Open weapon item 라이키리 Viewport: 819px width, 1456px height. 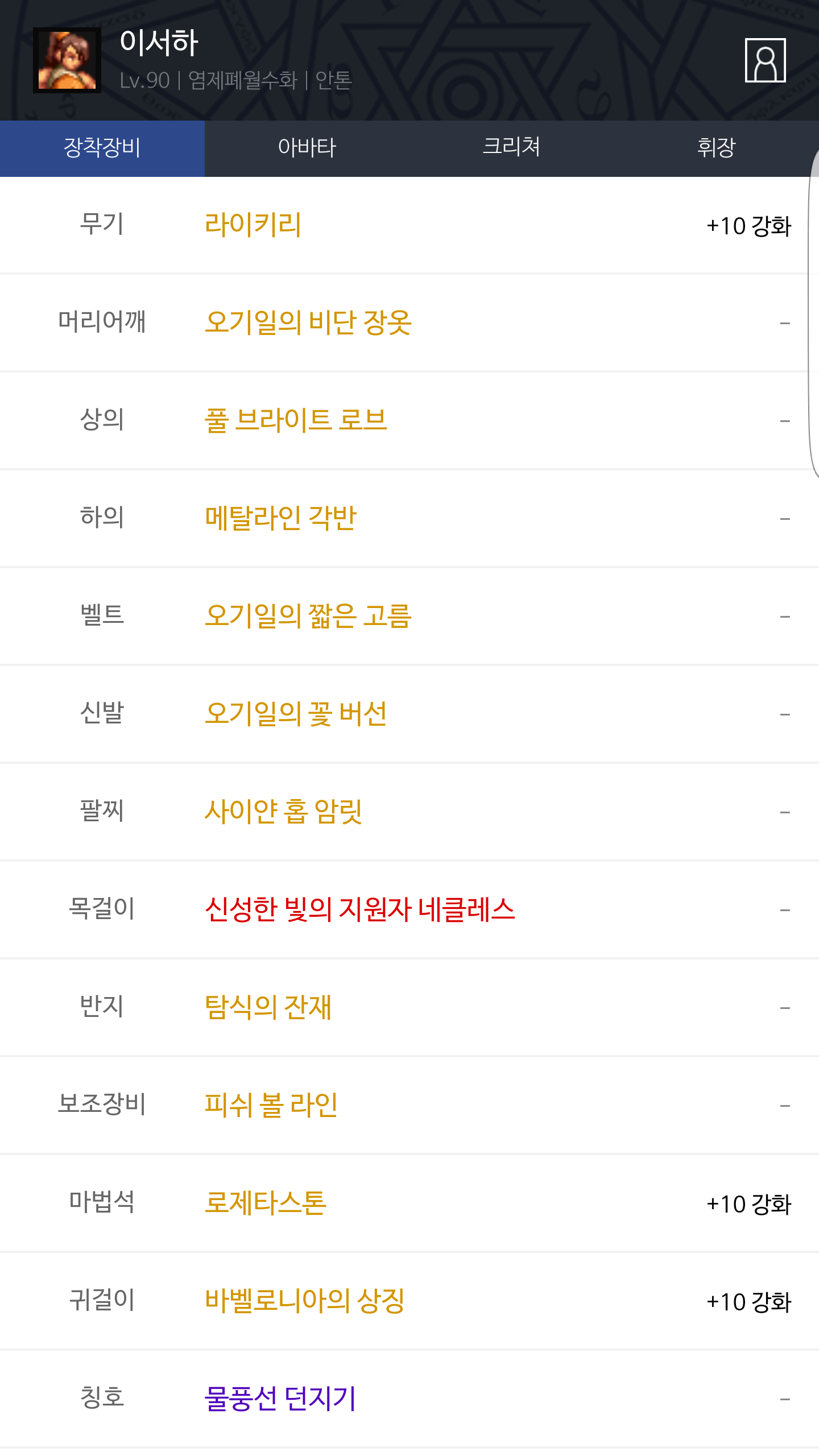click(x=253, y=225)
